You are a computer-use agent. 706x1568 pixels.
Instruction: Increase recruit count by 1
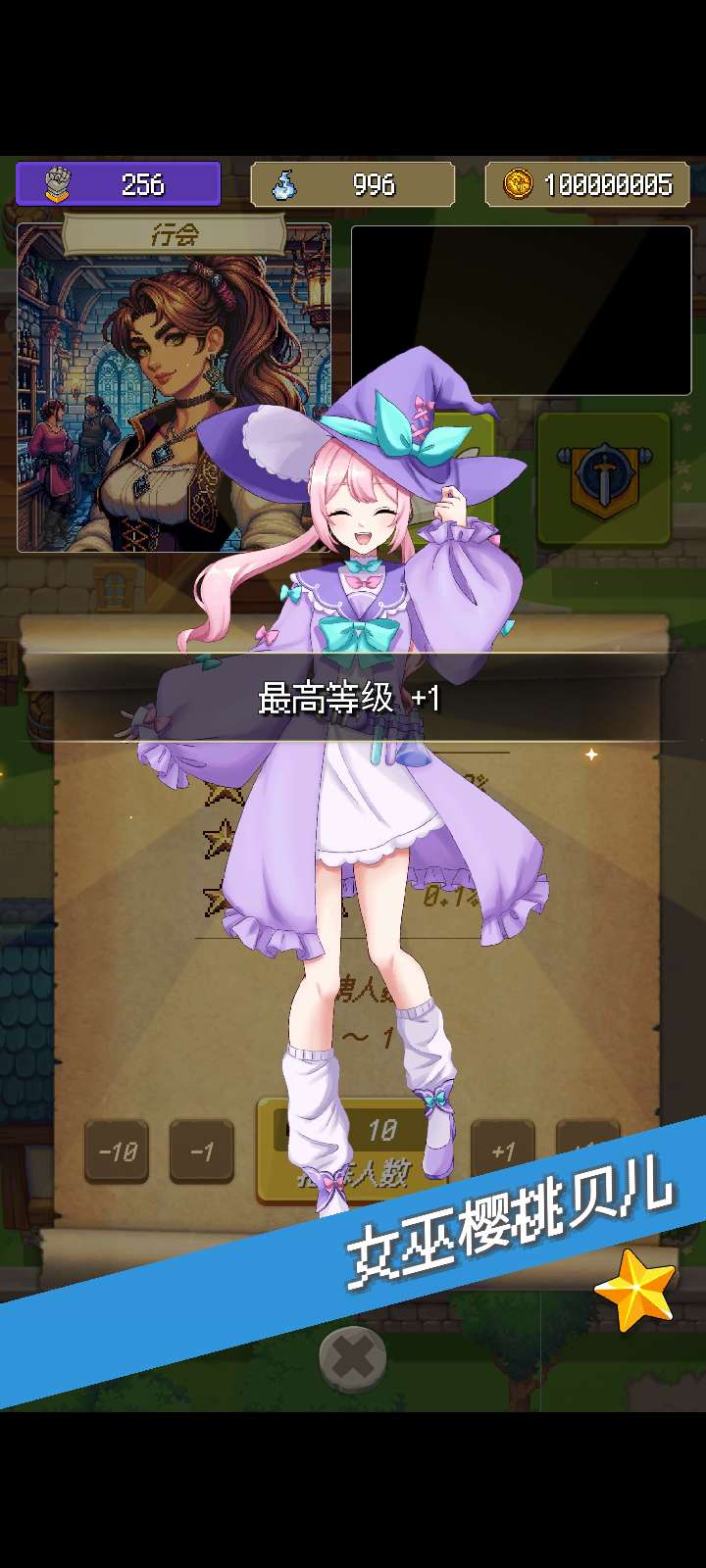click(502, 1151)
